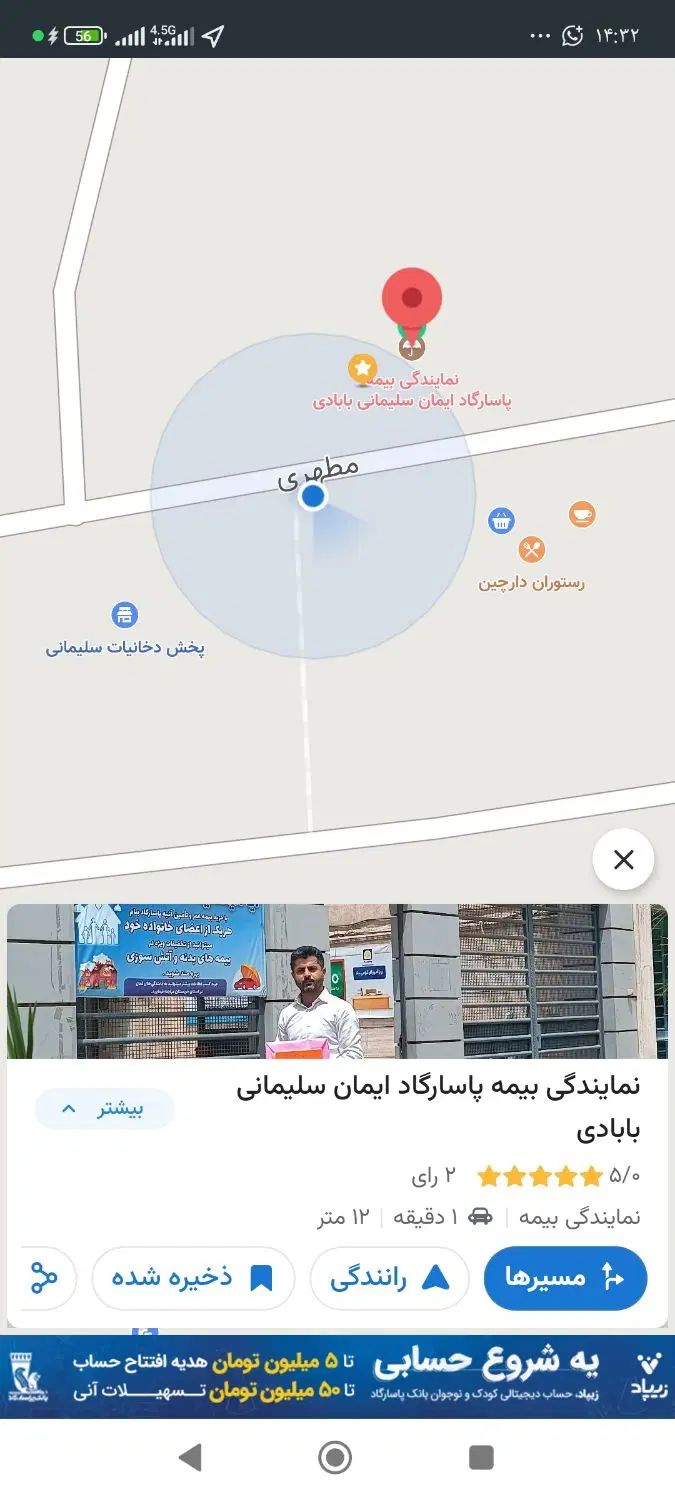Viewport: 675px width, 1500px height.
Task: Tap the ذخیره شده saved button
Action: [x=193, y=1278]
